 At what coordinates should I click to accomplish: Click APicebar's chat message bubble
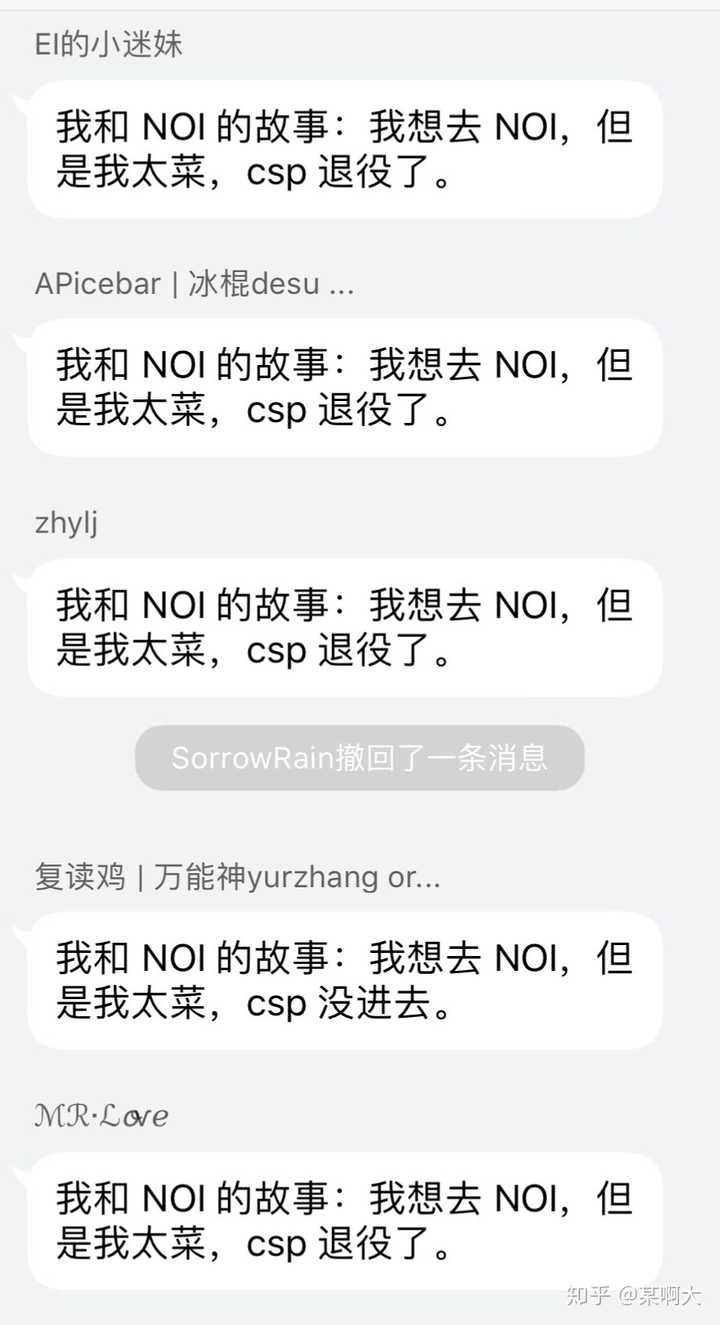click(345, 388)
